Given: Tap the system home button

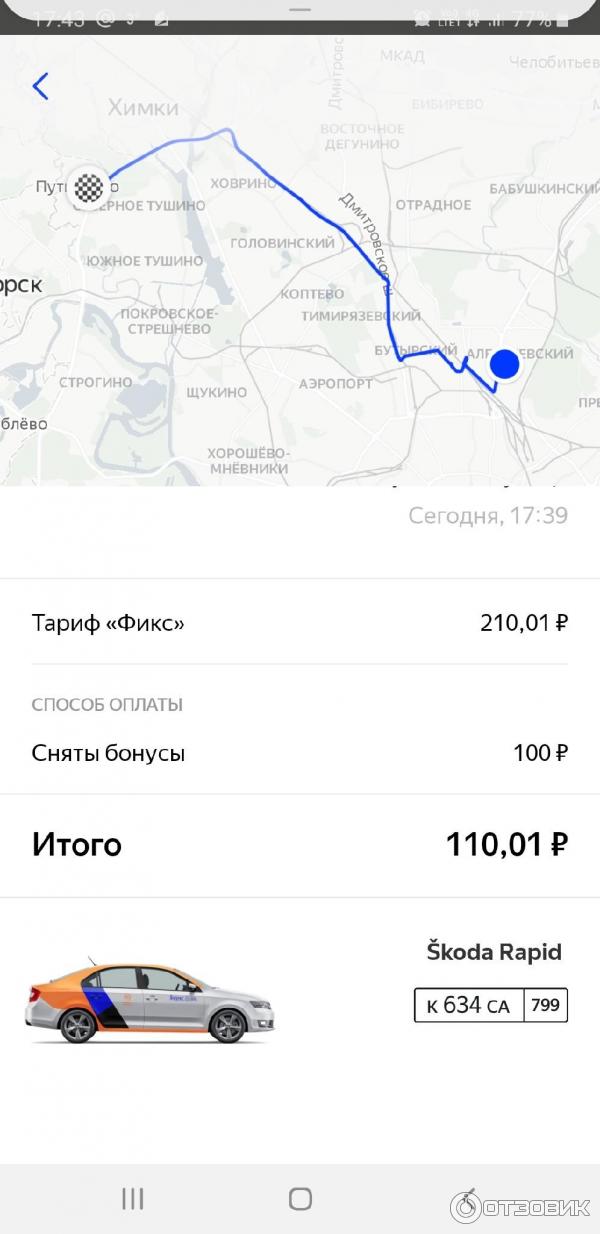Looking at the screenshot, I should [x=300, y=1199].
